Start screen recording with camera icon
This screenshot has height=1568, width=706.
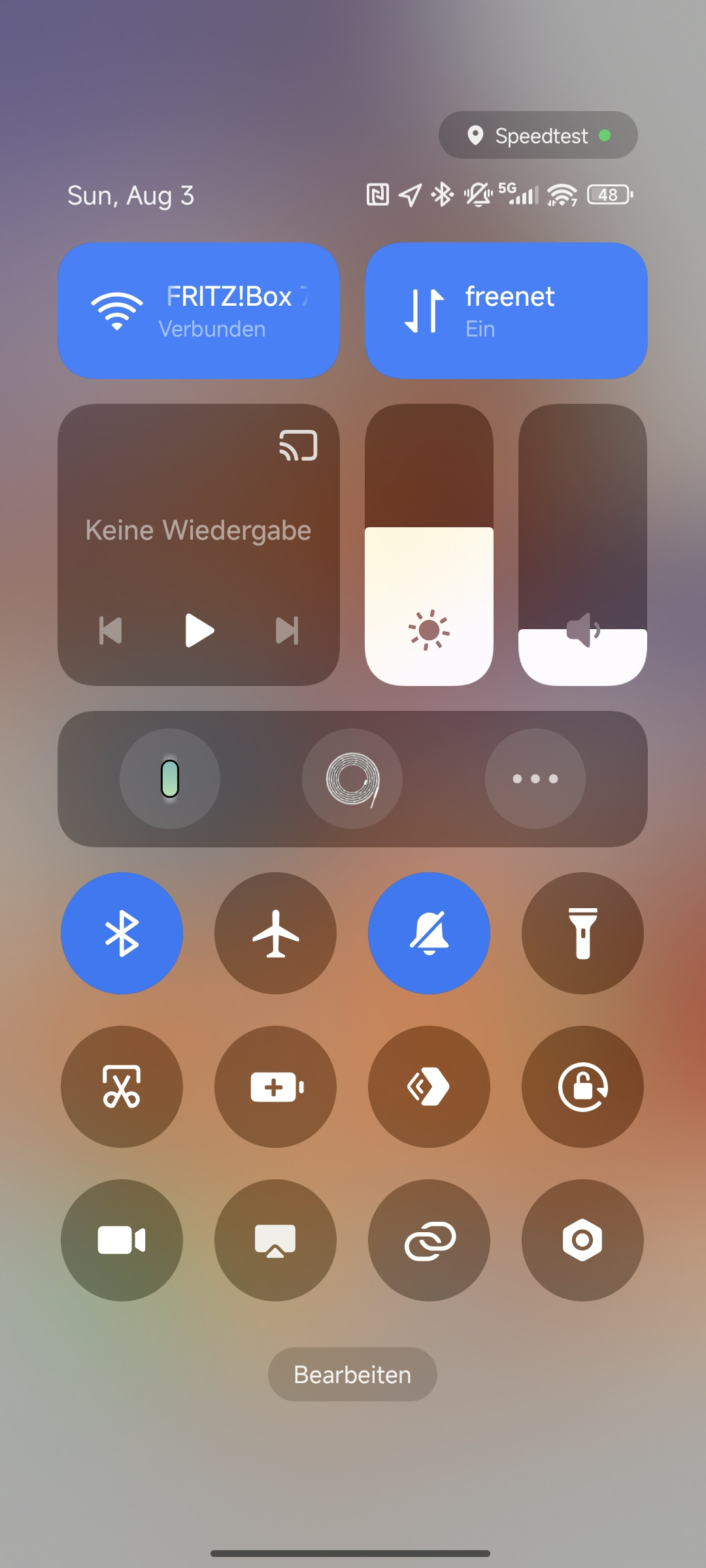122,1240
